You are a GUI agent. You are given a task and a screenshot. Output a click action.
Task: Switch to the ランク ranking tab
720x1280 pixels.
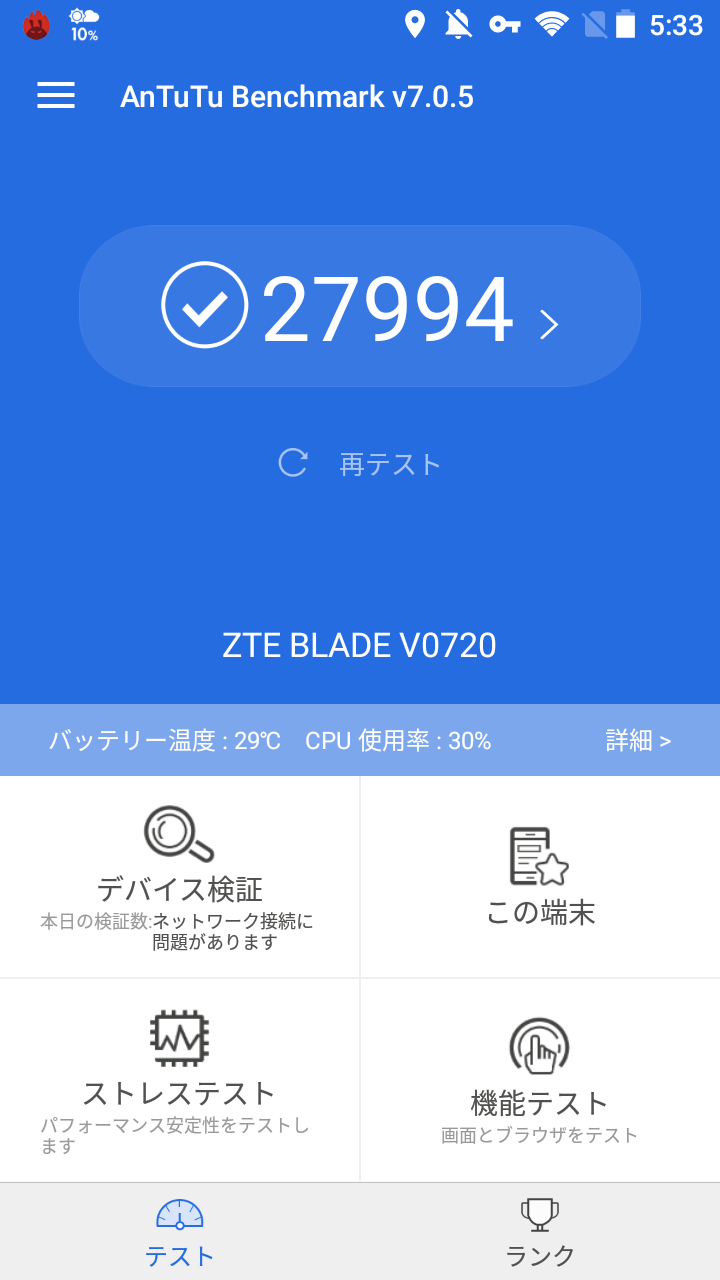point(540,1232)
